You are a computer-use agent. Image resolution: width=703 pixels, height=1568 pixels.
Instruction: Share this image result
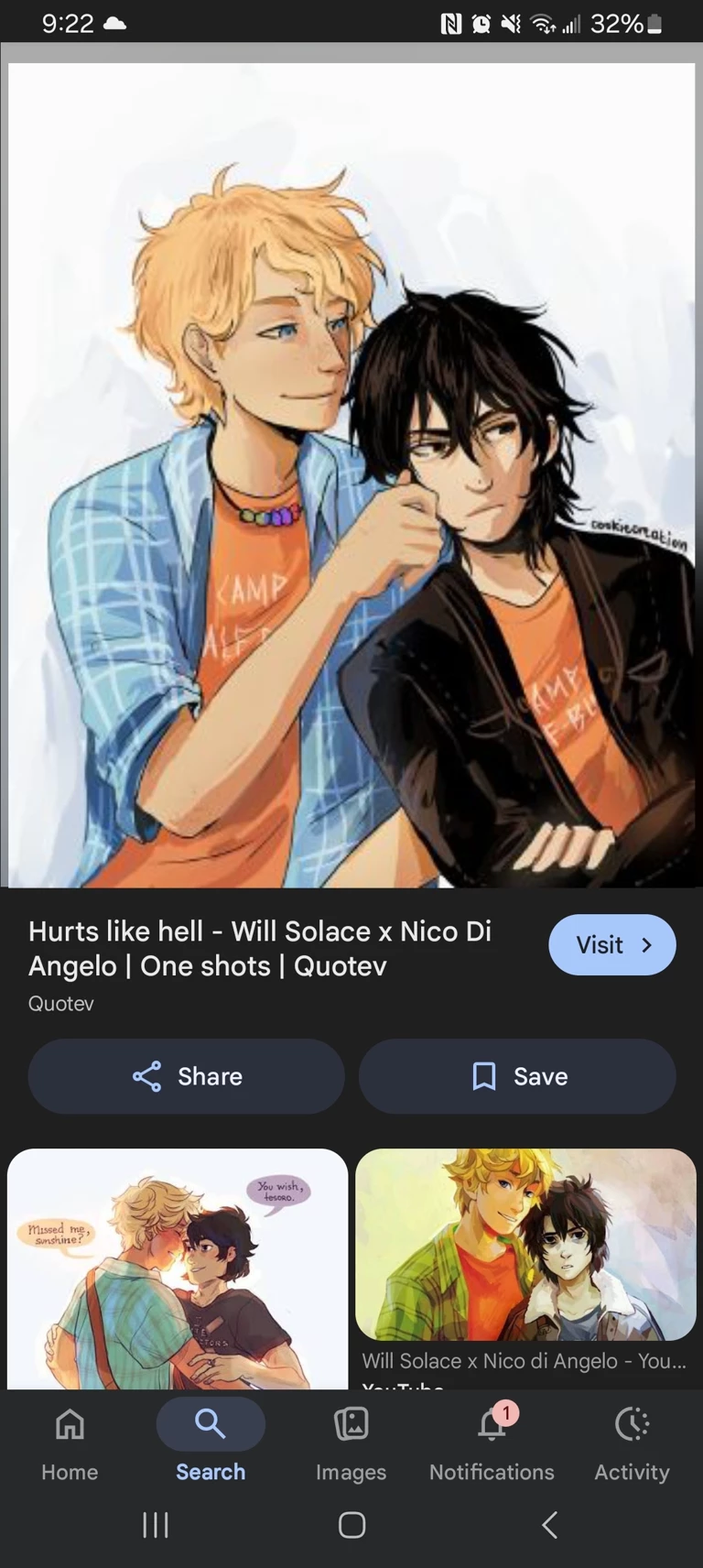click(x=187, y=1076)
